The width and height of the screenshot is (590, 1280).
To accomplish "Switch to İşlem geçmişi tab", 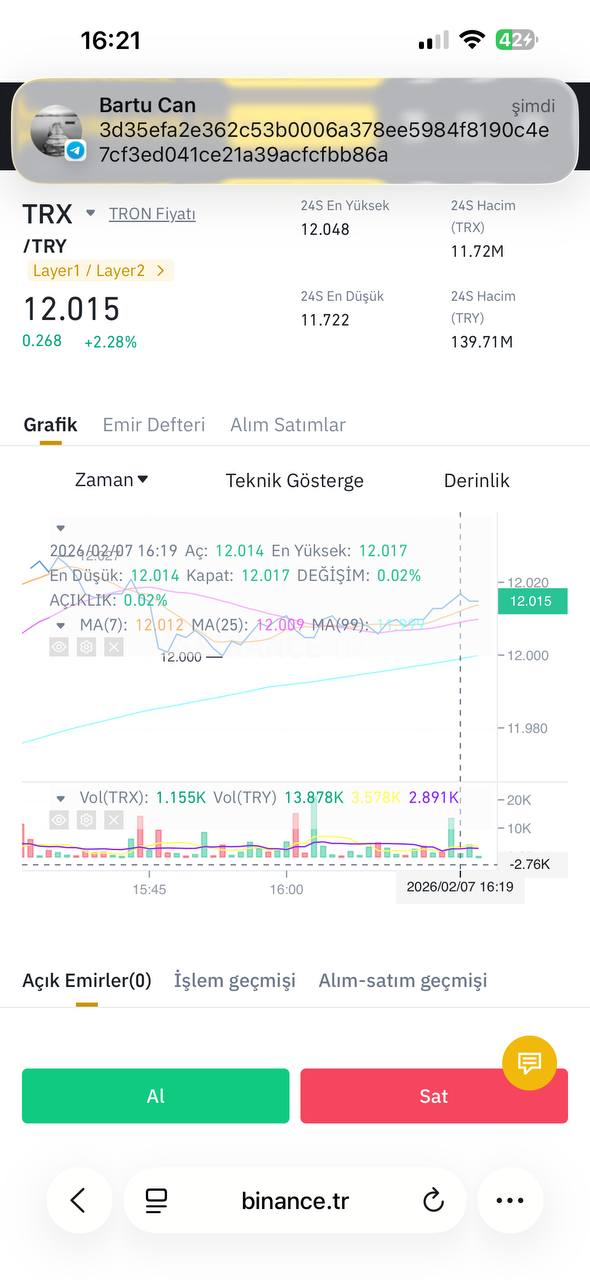I will tap(235, 980).
